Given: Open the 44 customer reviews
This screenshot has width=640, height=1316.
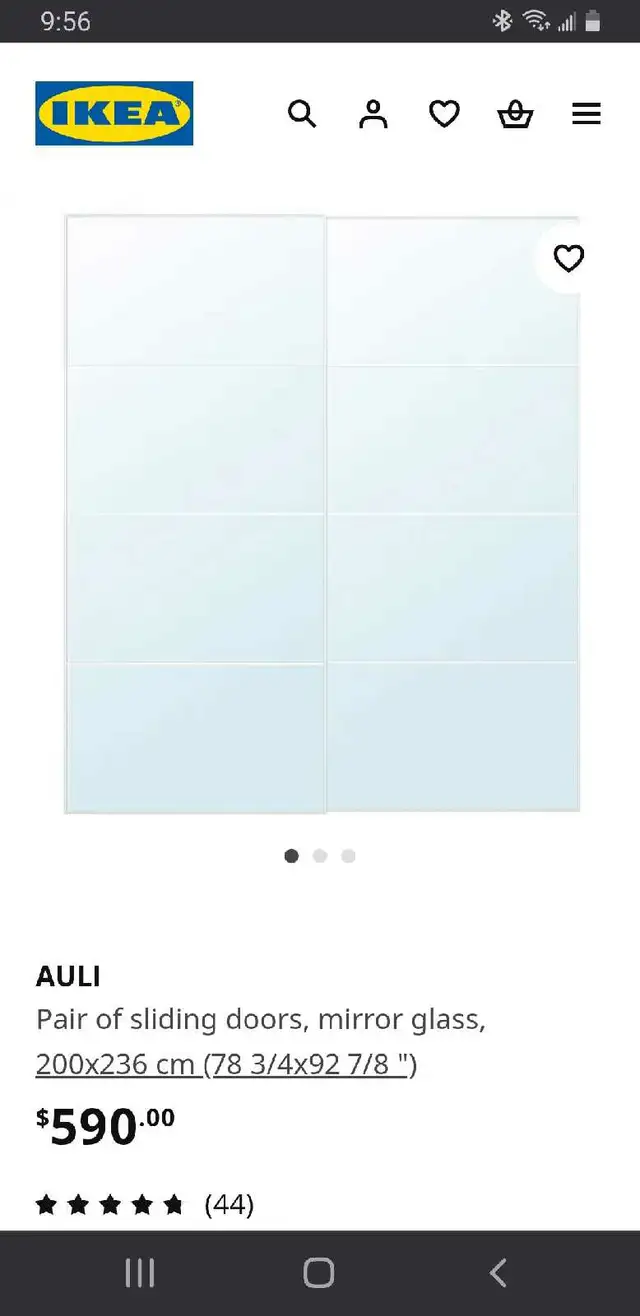Looking at the screenshot, I should pos(229,1204).
